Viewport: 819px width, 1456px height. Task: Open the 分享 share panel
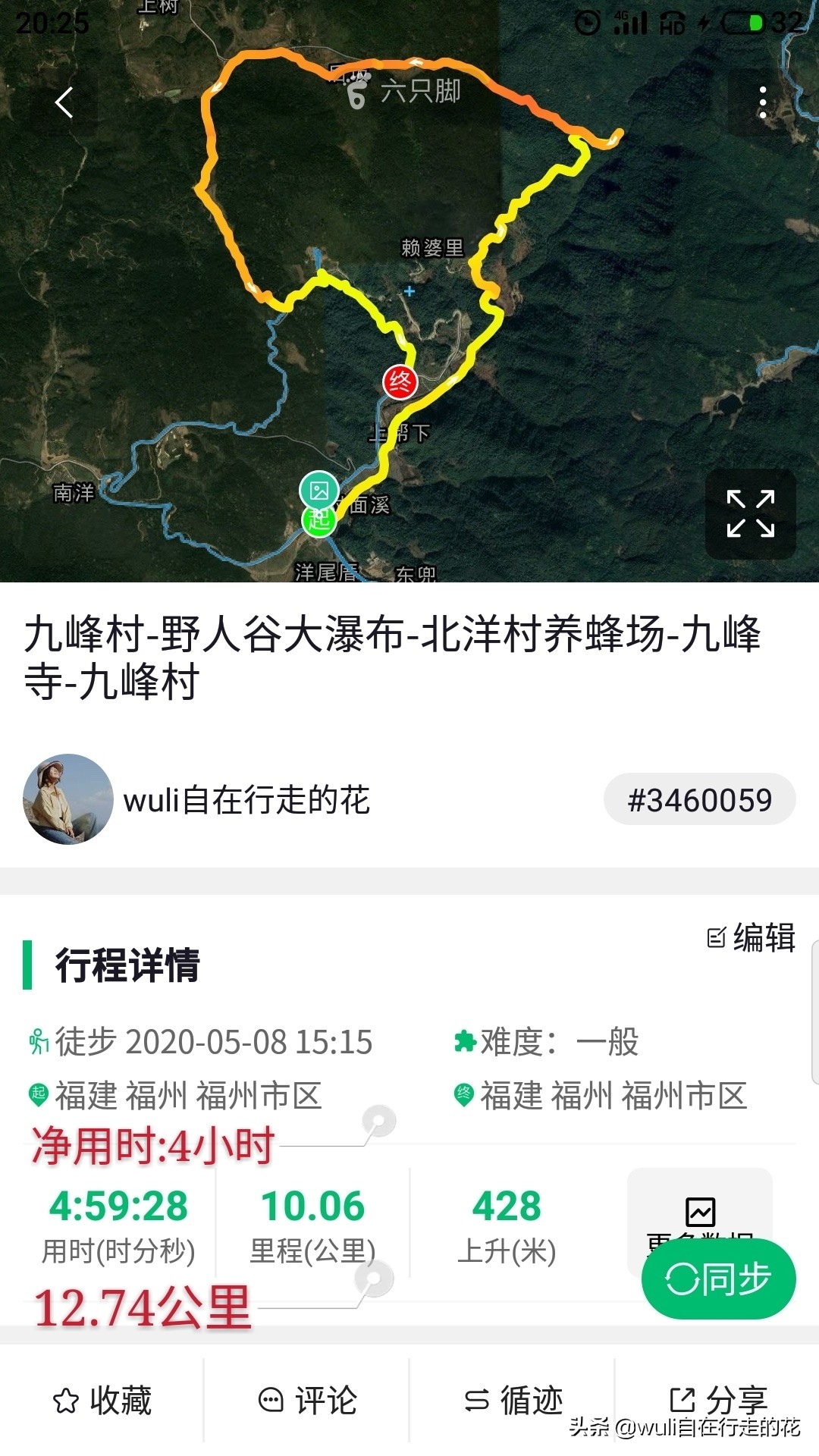click(x=720, y=1399)
